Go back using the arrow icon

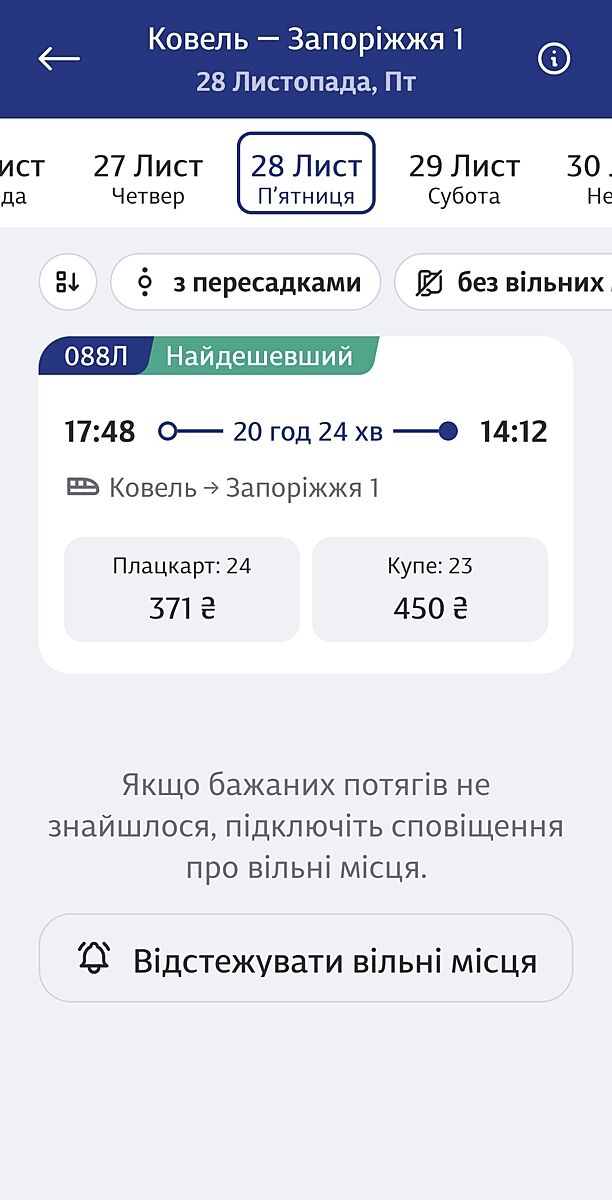(59, 59)
